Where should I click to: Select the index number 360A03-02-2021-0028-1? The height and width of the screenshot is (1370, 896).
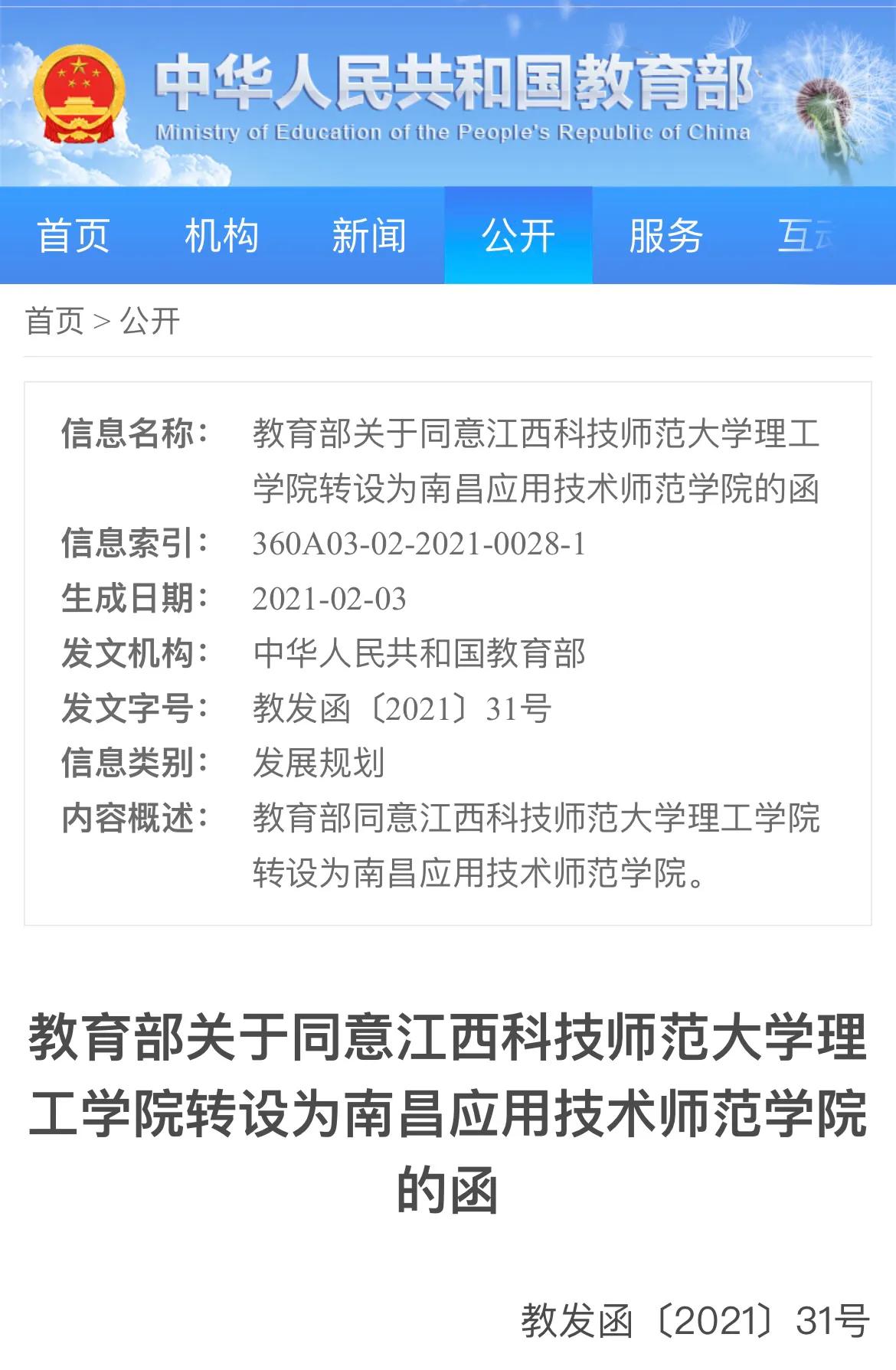point(420,544)
